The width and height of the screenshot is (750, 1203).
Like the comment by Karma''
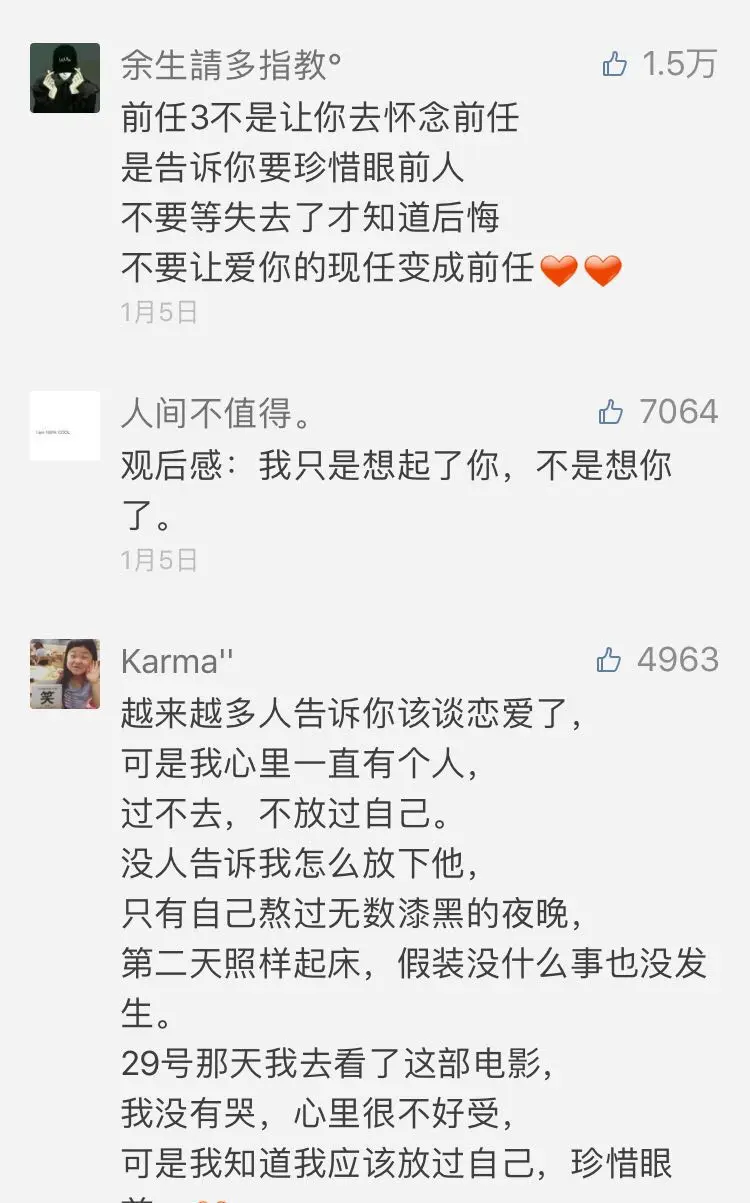pos(609,660)
